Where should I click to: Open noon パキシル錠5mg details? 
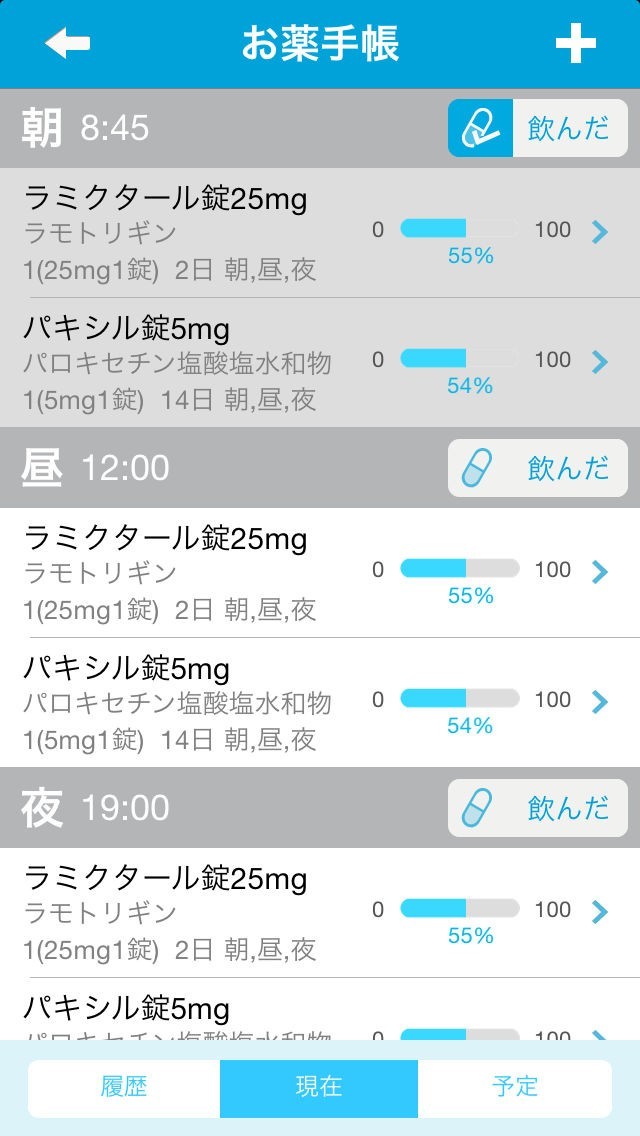pyautogui.click(x=320, y=702)
